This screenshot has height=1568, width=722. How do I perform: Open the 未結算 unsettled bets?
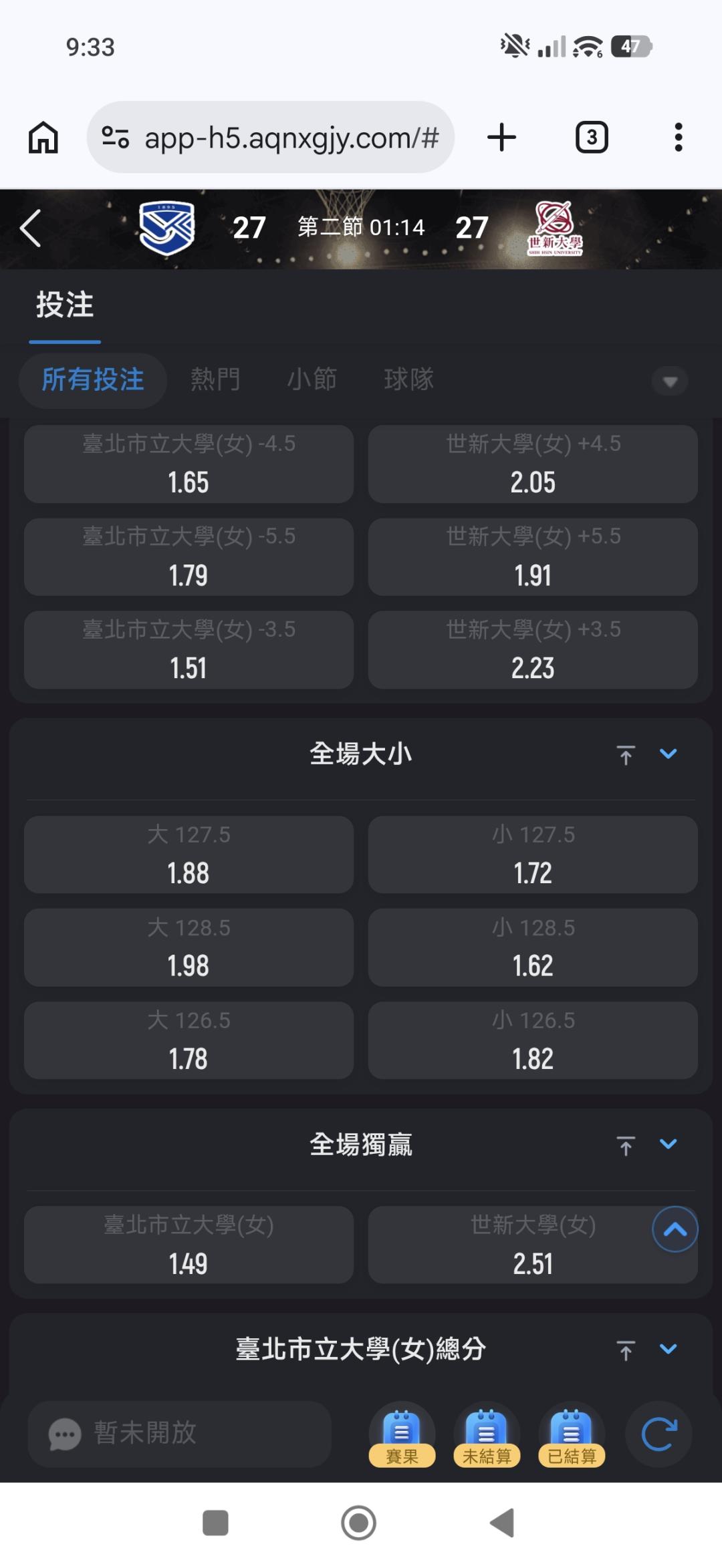point(487,1436)
